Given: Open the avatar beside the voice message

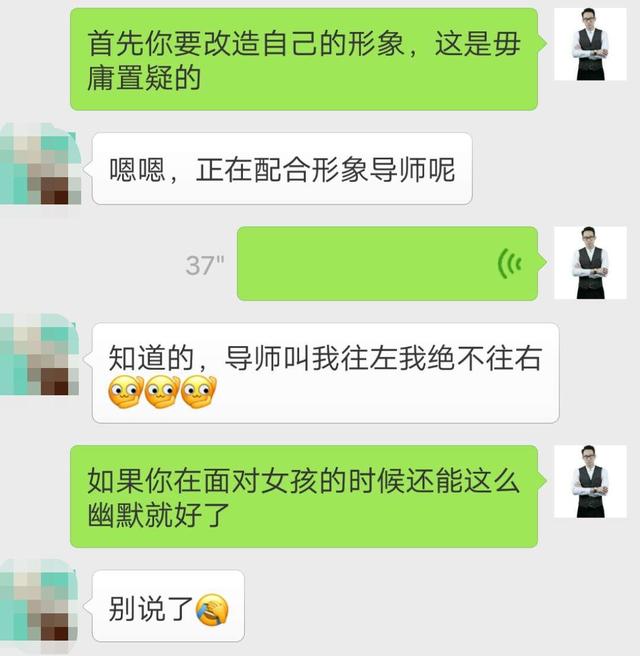Looking at the screenshot, I should click(590, 263).
